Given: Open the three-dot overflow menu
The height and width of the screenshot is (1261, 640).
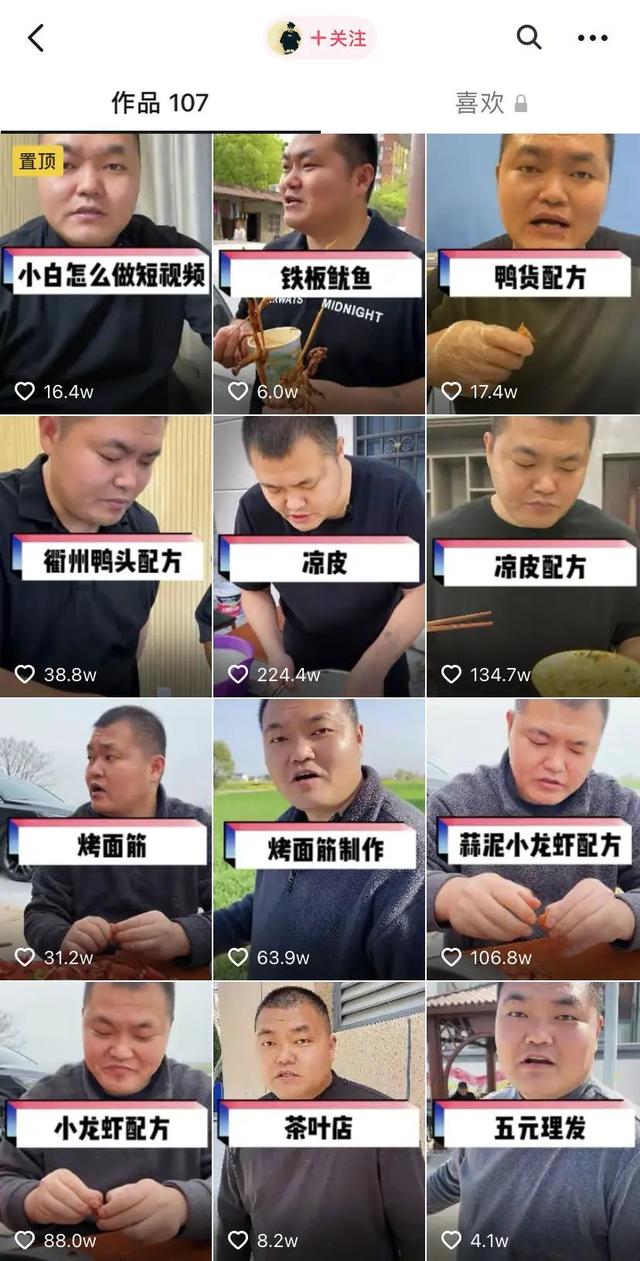Looking at the screenshot, I should click(592, 39).
